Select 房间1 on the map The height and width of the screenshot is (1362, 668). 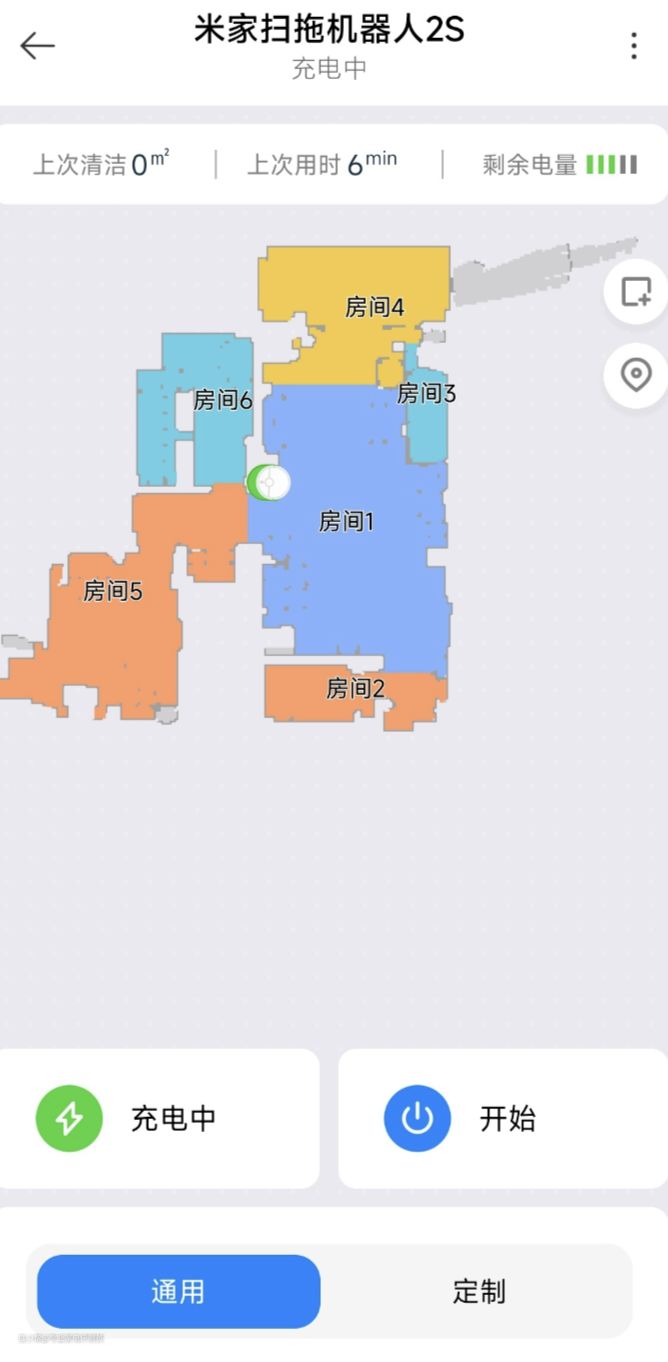[346, 521]
